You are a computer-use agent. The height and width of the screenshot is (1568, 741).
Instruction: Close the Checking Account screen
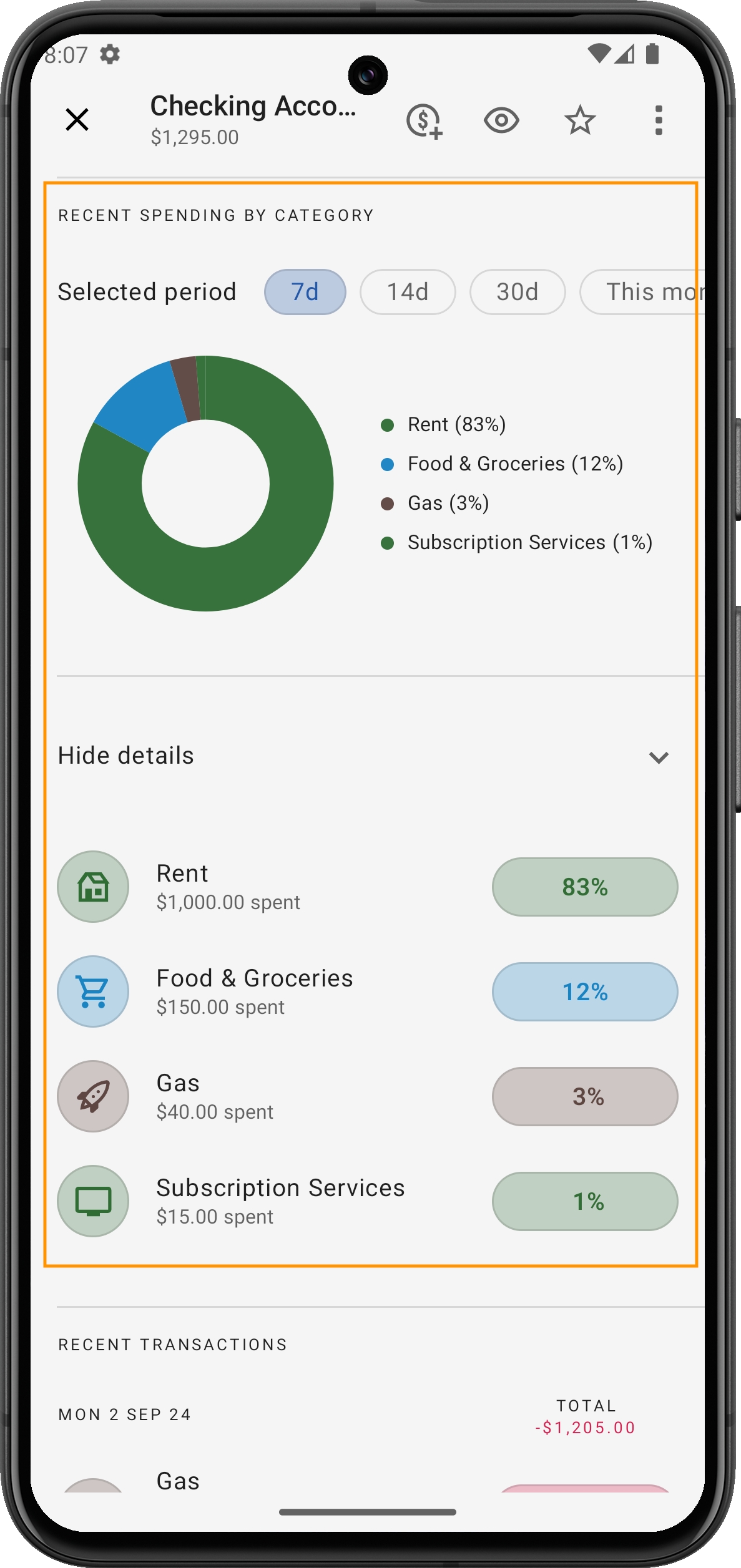click(x=77, y=119)
